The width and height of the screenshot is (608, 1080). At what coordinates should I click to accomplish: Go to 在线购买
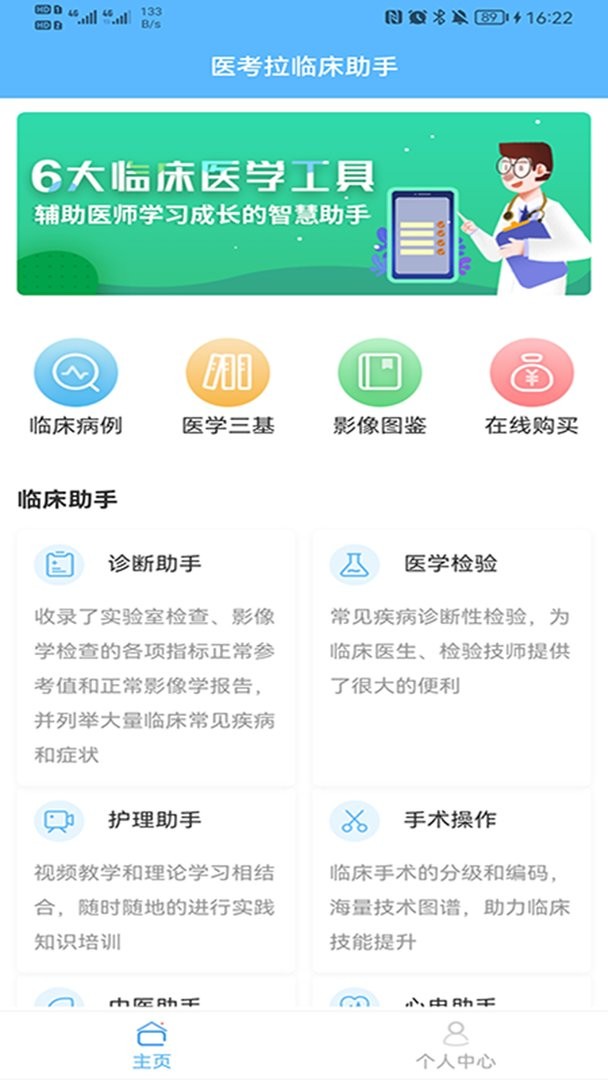point(531,386)
